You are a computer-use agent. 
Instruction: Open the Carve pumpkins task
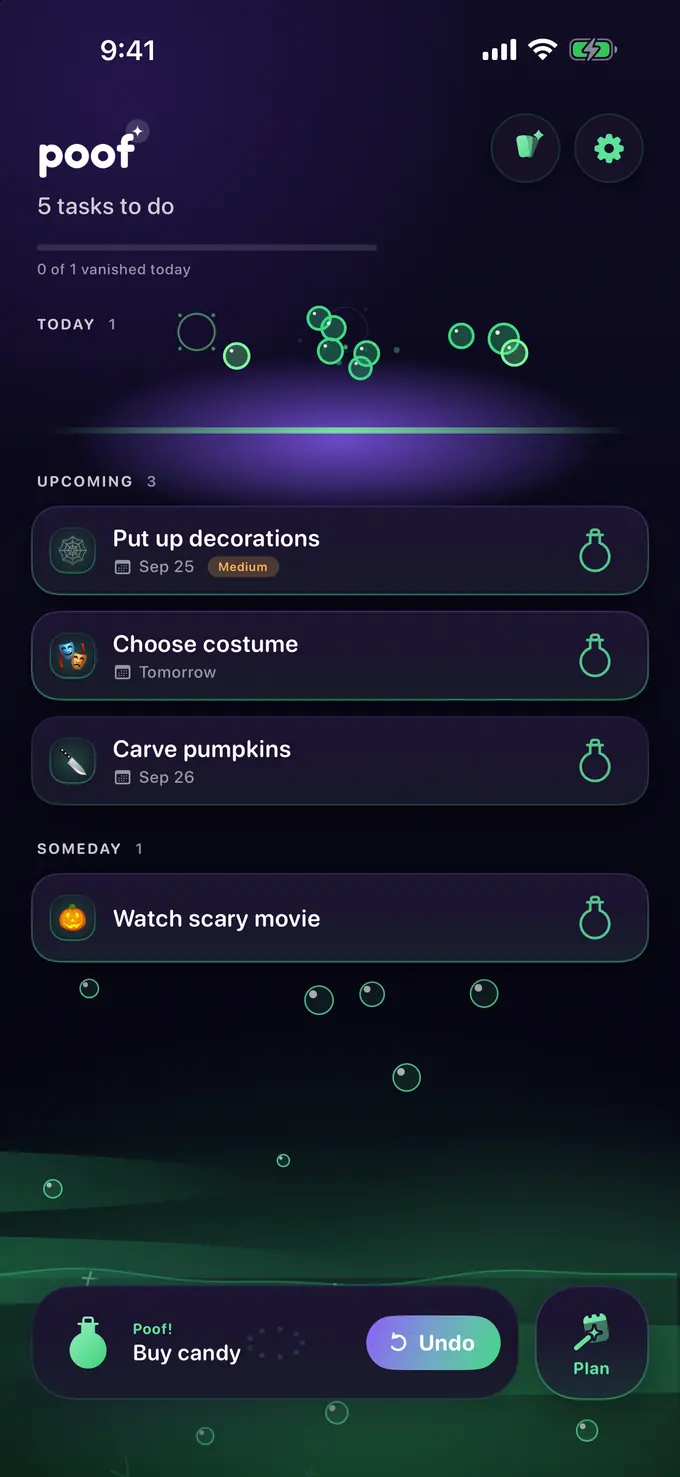(340, 761)
